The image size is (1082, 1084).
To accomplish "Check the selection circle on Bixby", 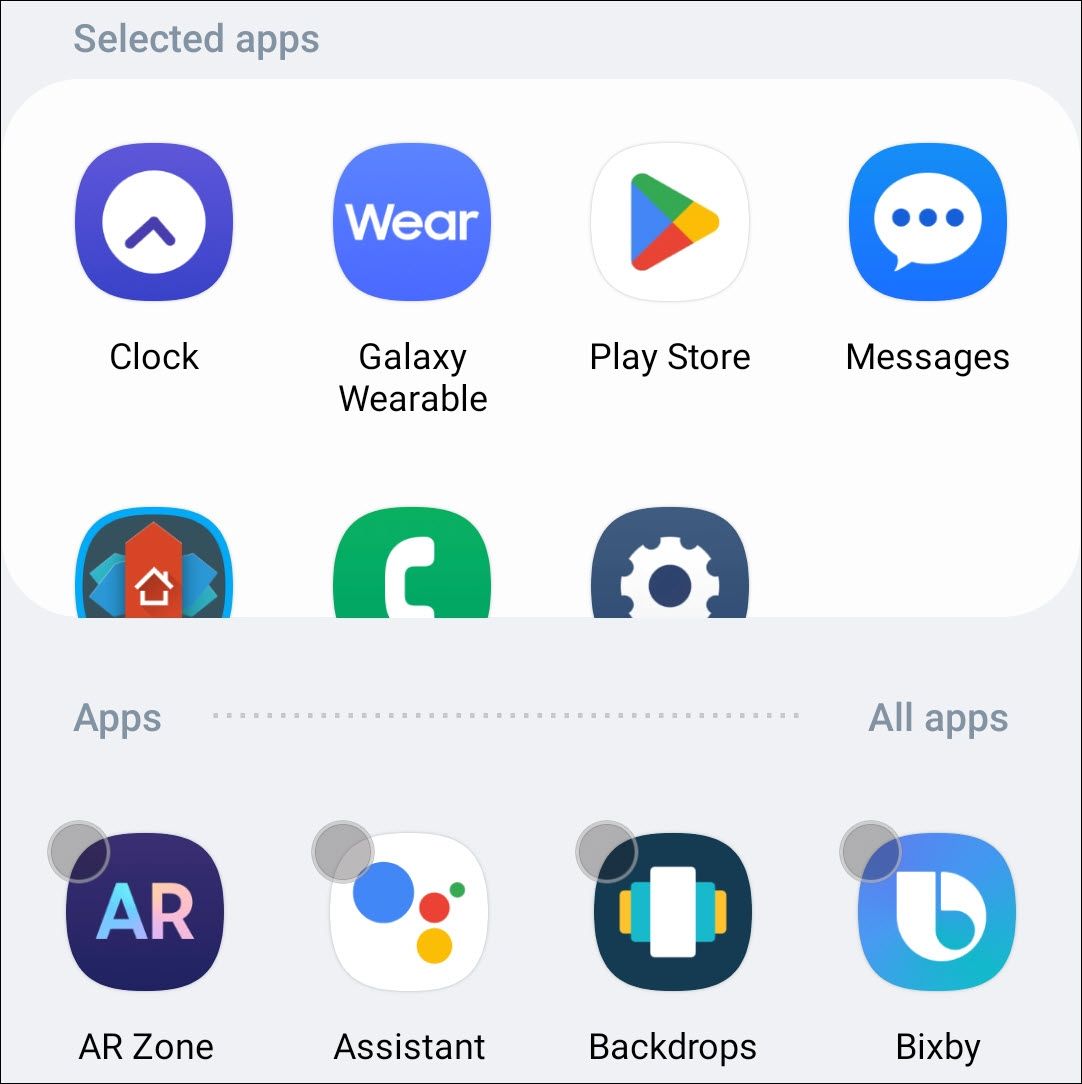I will pos(873,852).
